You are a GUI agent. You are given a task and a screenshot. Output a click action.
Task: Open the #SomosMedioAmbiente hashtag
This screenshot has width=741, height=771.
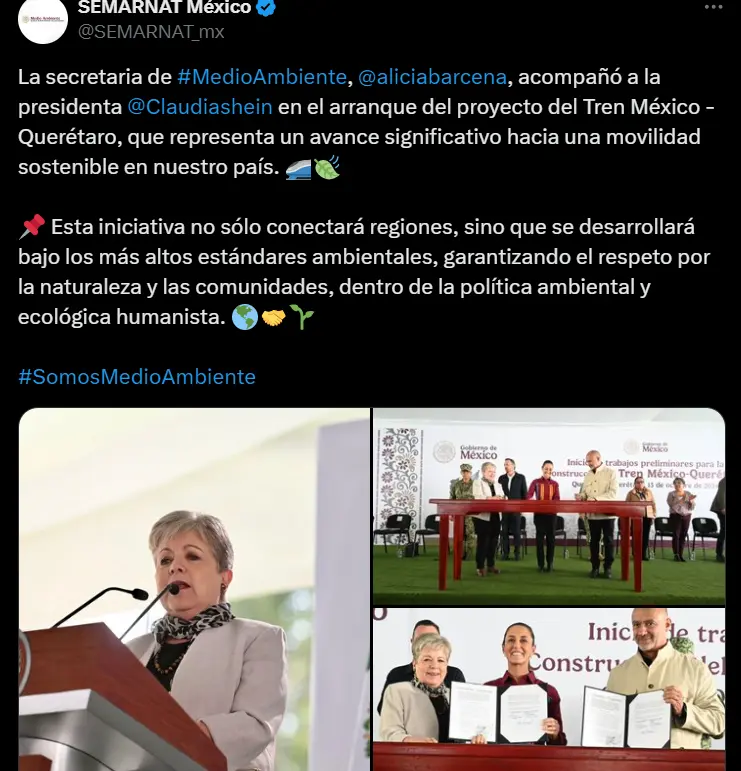pos(137,377)
